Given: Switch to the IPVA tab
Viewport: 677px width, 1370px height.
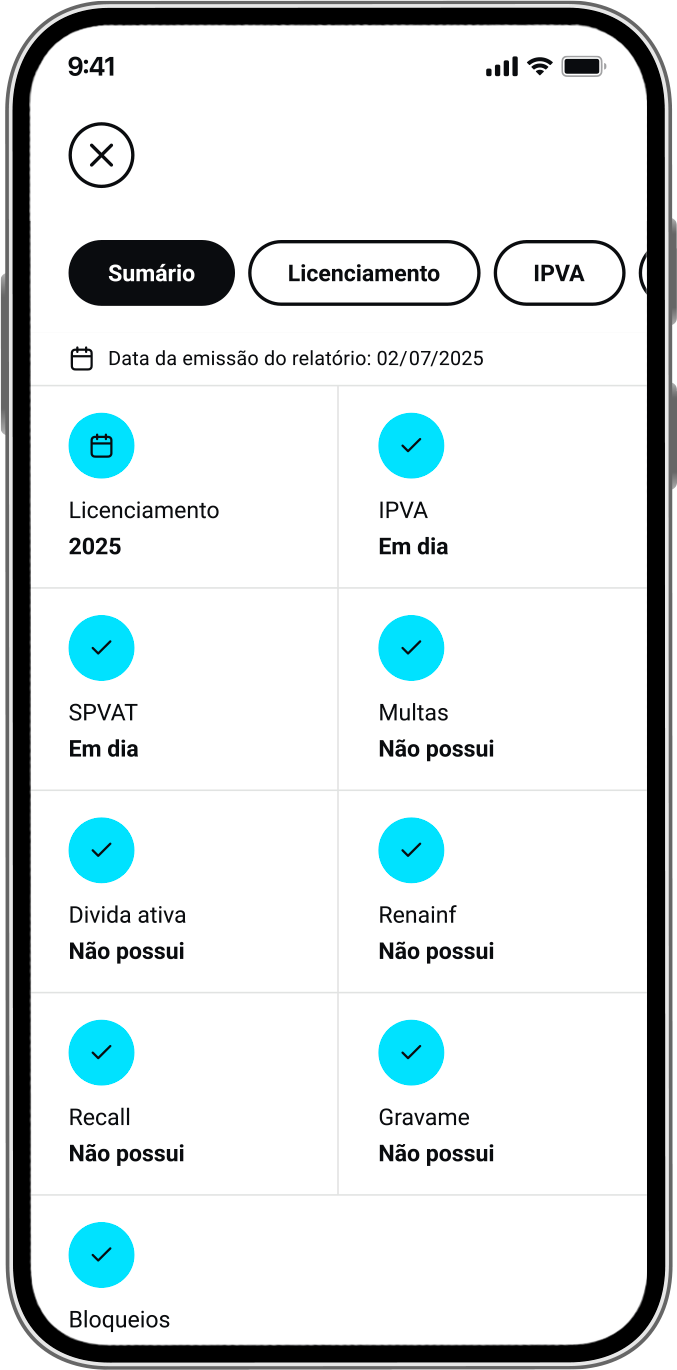Looking at the screenshot, I should pos(559,273).
